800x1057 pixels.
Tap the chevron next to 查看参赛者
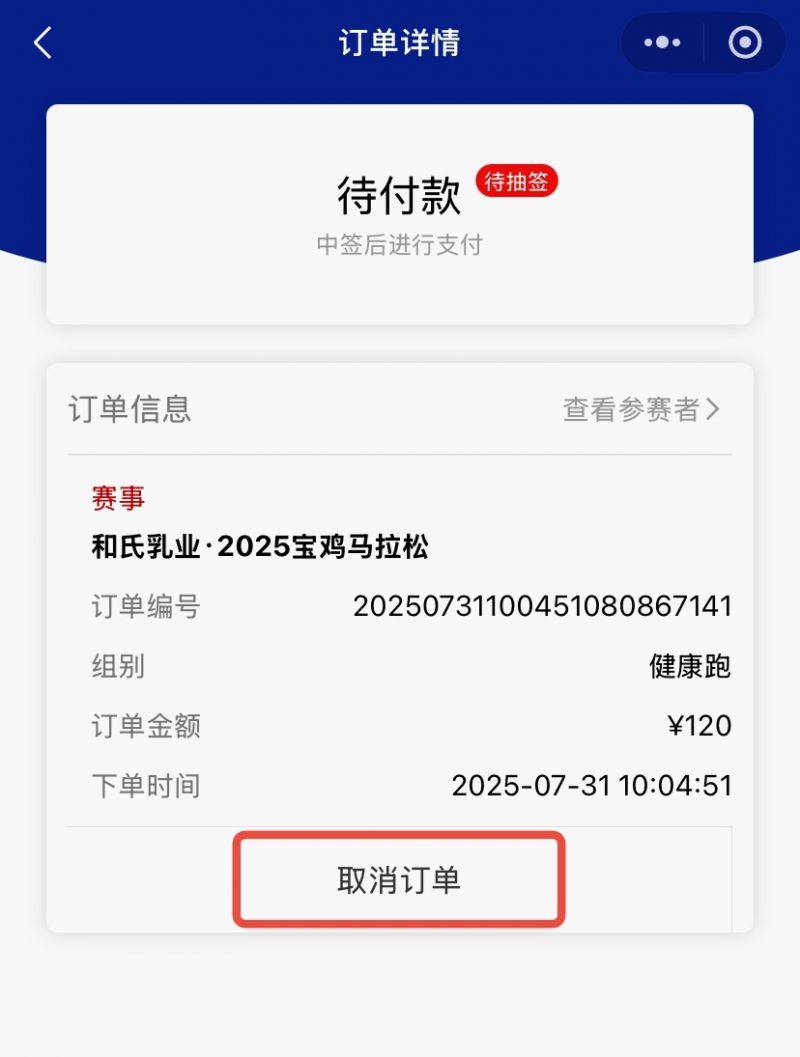pos(712,409)
